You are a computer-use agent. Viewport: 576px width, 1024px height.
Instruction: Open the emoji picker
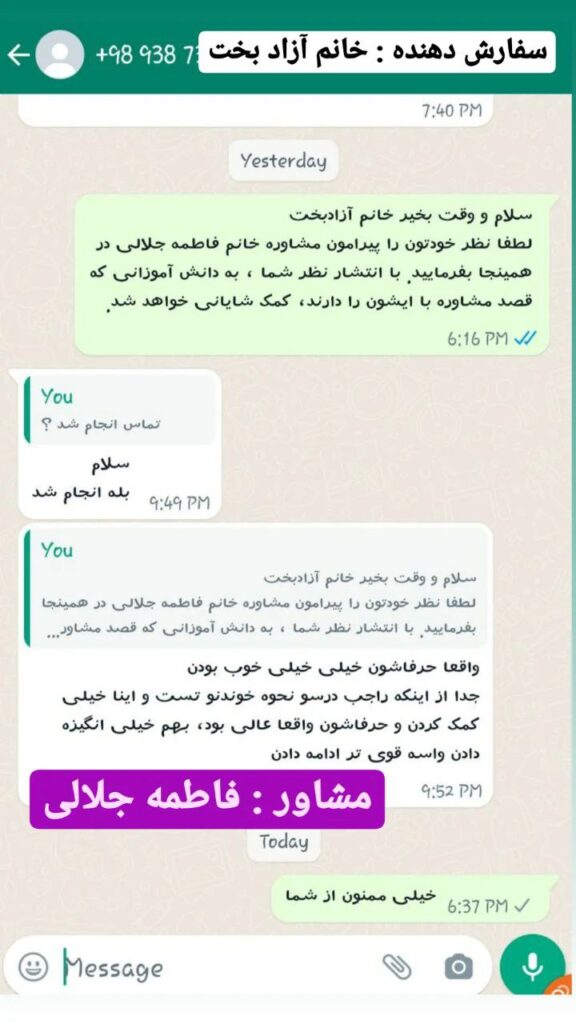(x=33, y=967)
